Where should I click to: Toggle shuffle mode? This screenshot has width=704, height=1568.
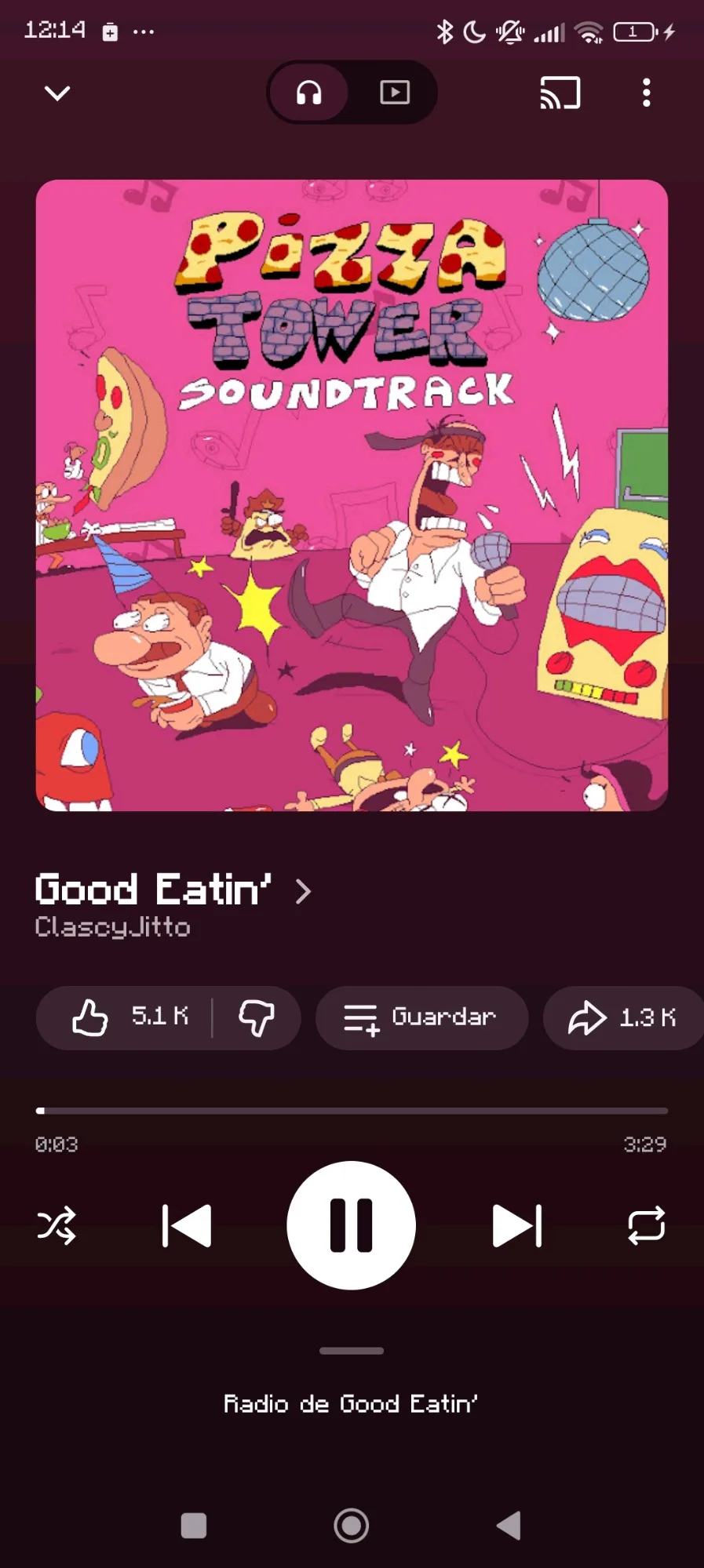(57, 1225)
